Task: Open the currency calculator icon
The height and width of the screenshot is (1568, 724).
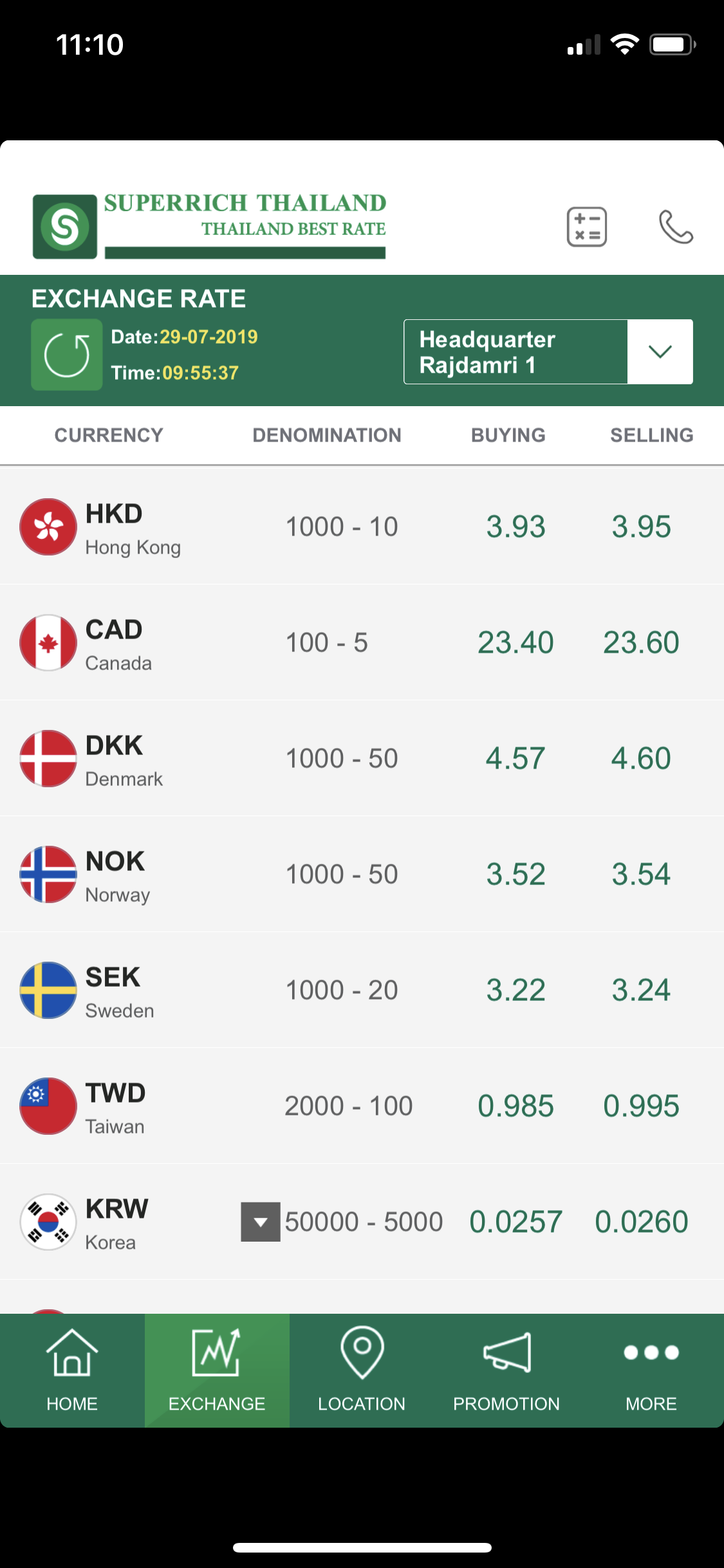Action: tap(586, 227)
